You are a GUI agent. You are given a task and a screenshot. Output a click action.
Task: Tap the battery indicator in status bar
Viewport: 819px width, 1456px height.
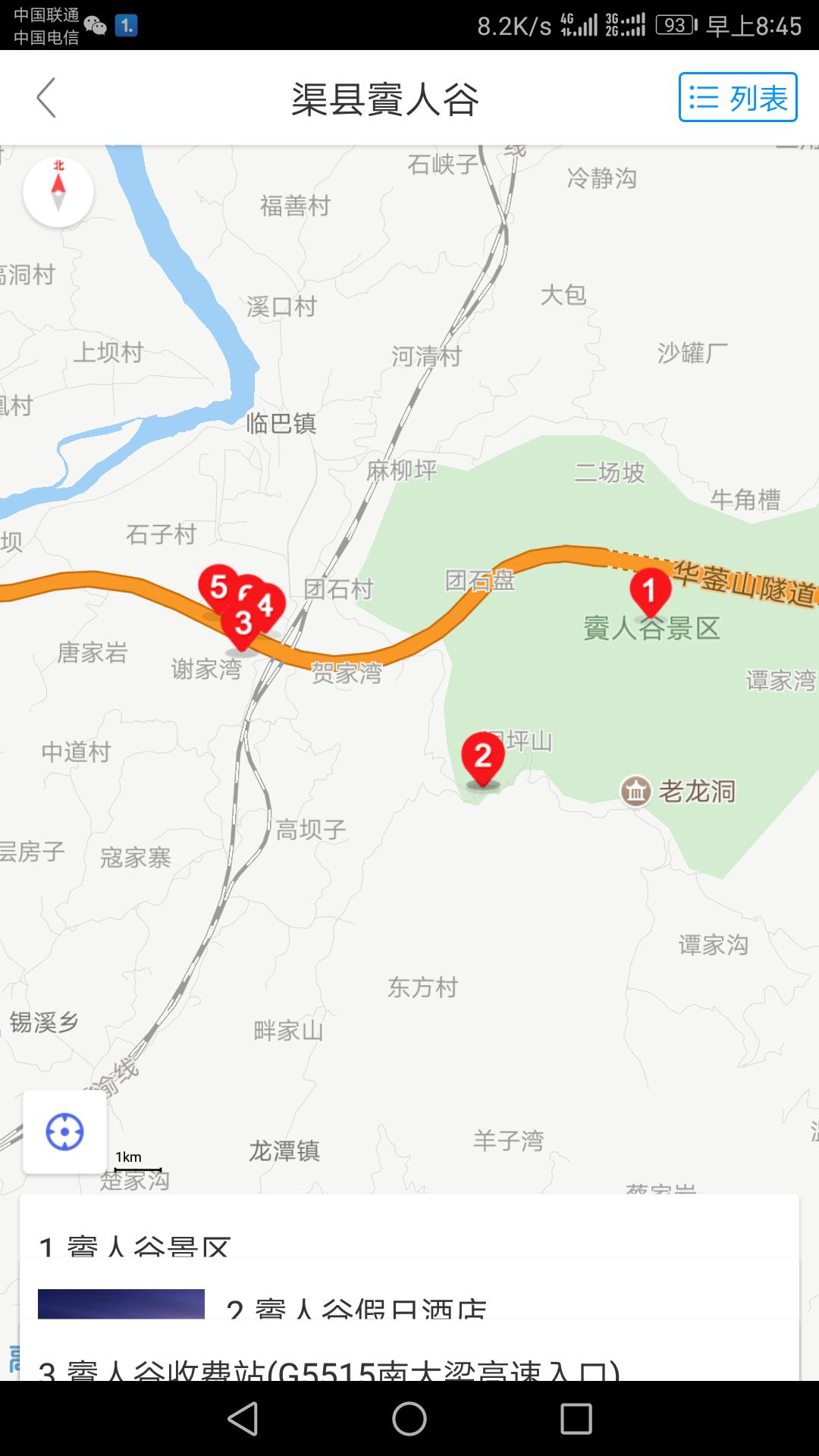click(x=673, y=24)
